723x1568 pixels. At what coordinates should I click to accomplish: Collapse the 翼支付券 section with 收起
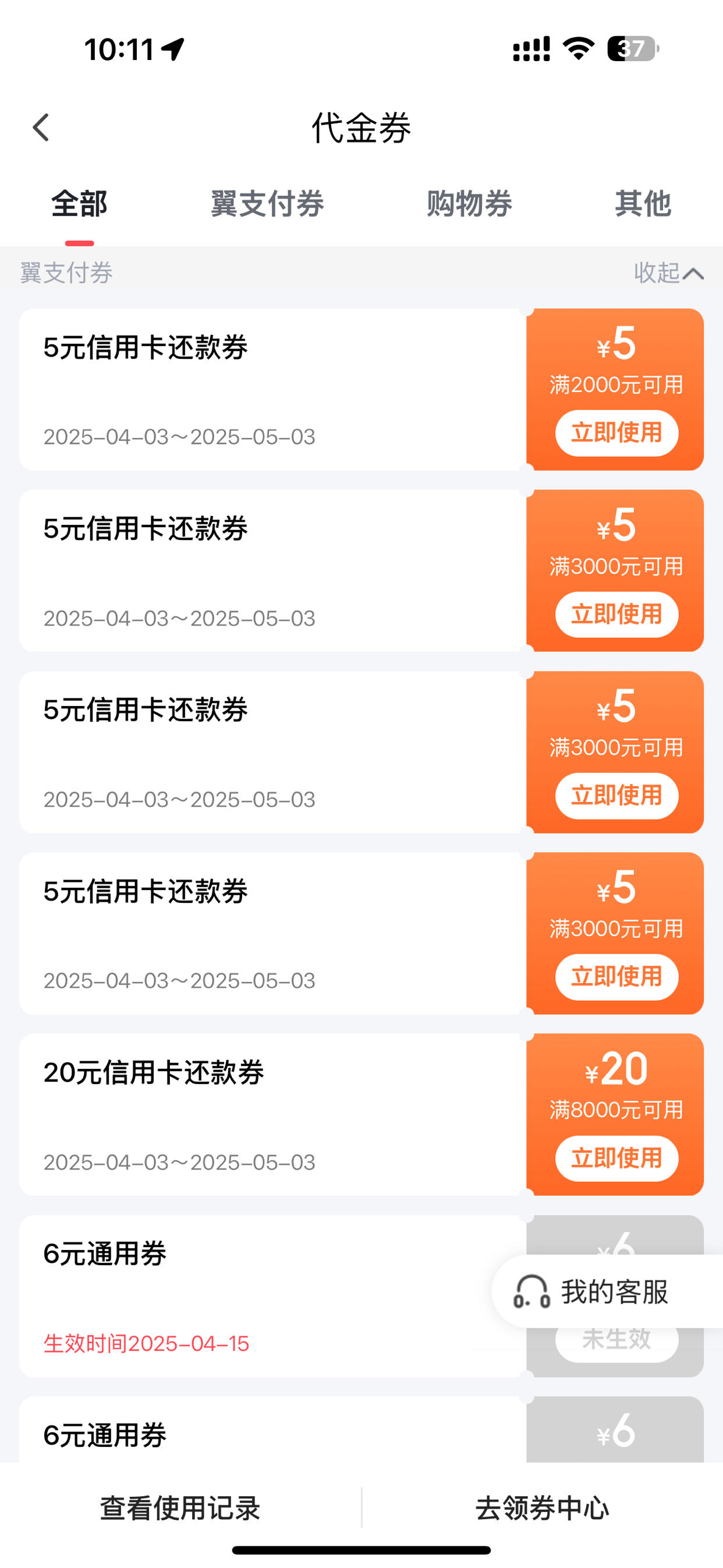tap(669, 273)
